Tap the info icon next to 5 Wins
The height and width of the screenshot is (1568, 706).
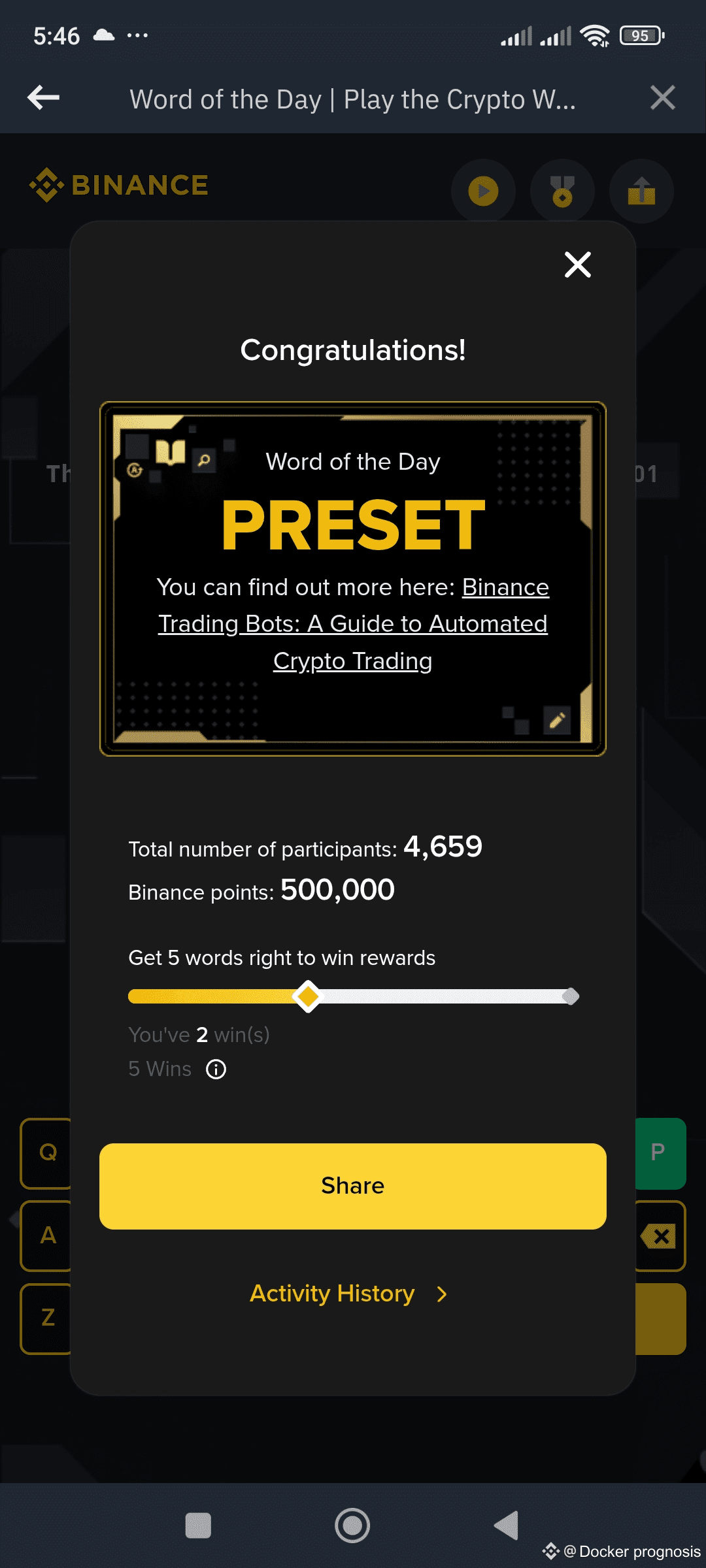tap(216, 1070)
